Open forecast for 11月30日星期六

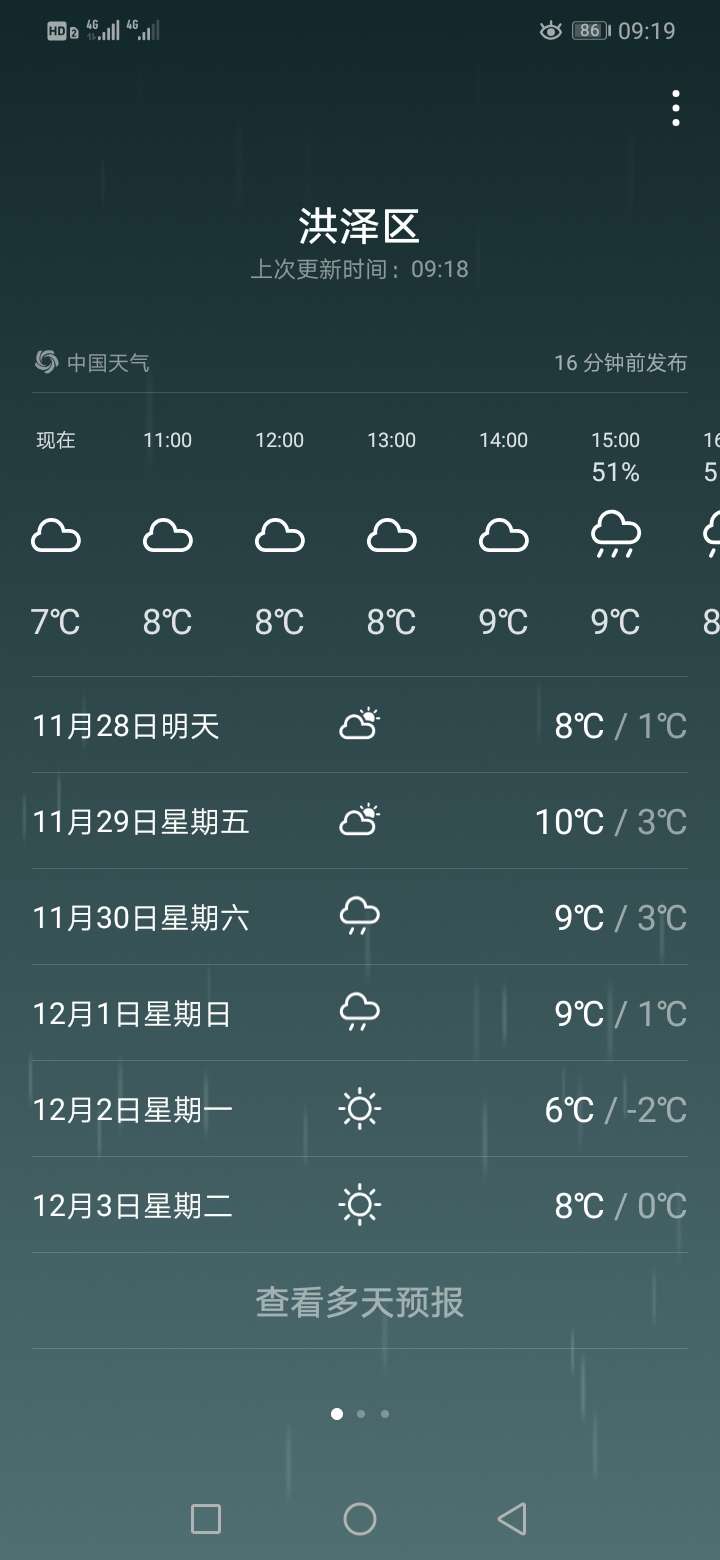360,917
